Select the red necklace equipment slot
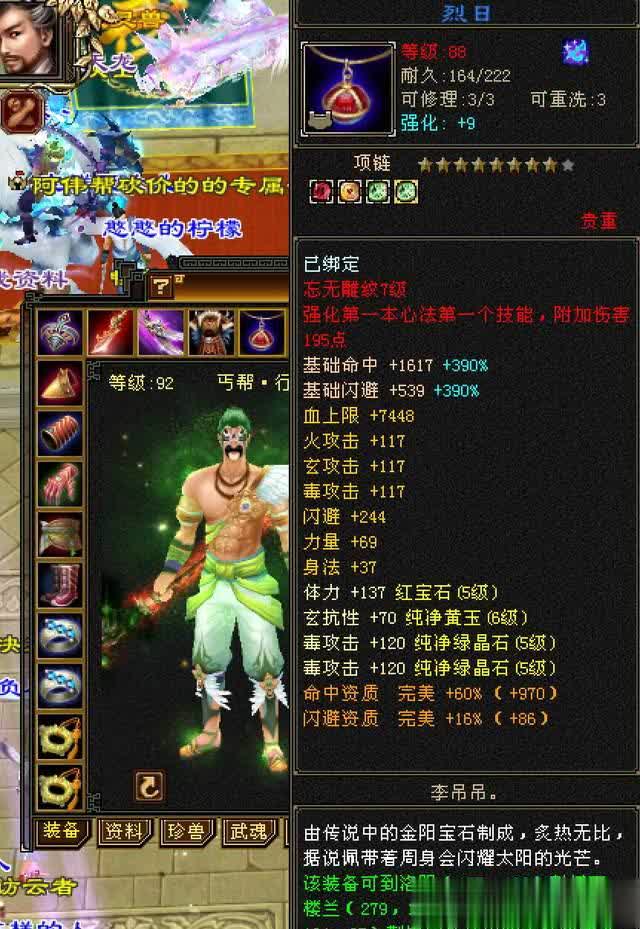 click(263, 333)
